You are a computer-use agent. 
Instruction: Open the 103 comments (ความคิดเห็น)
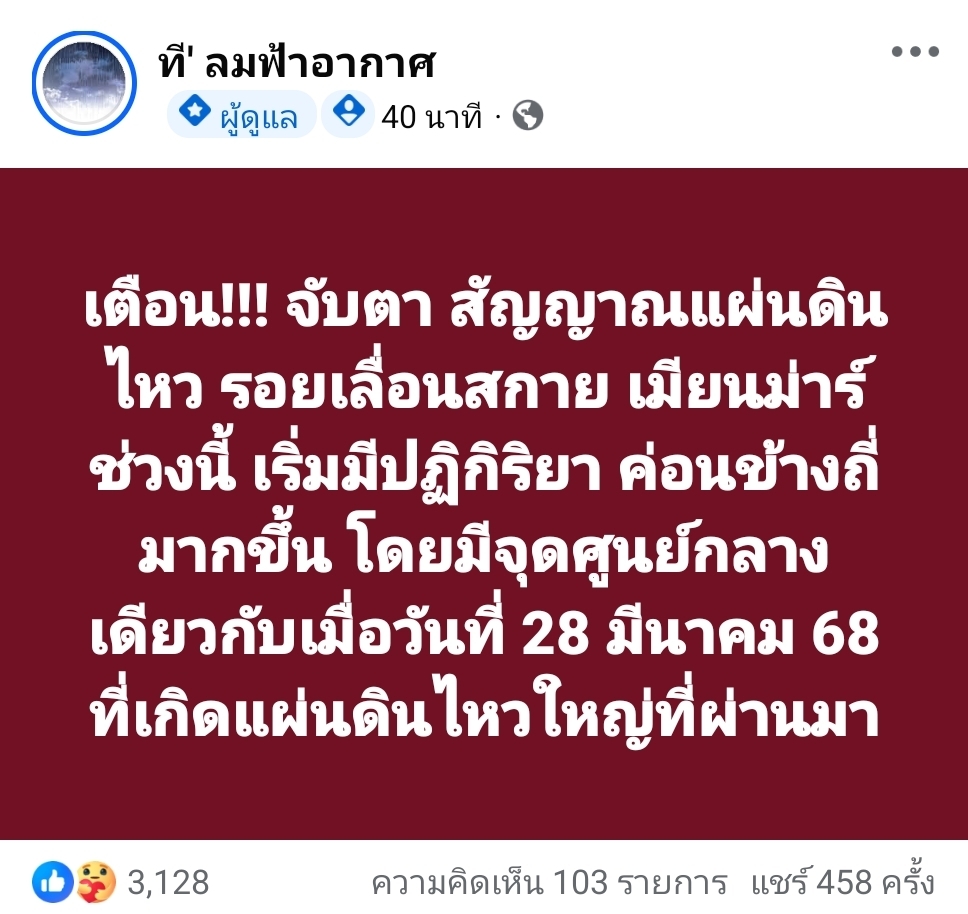tap(549, 883)
